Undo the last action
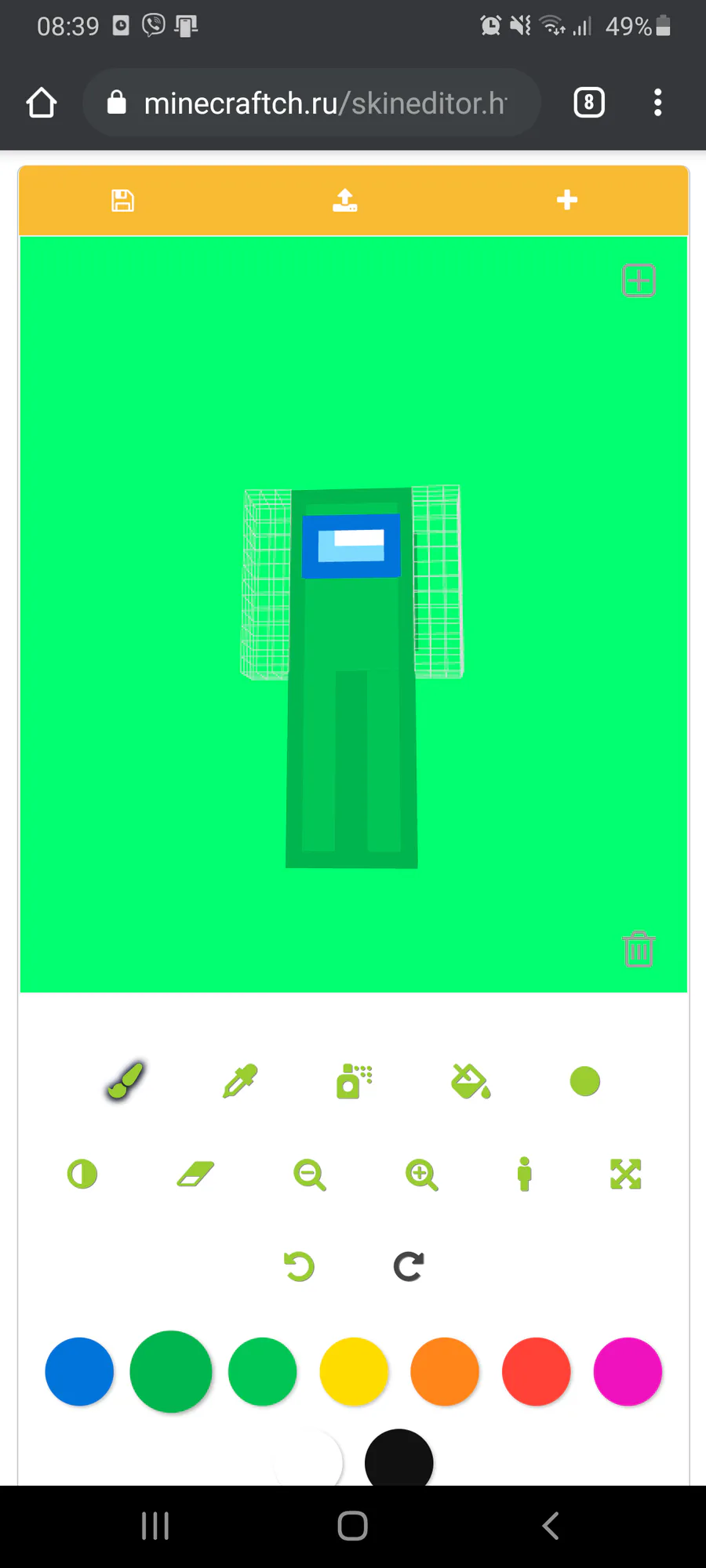Image resolution: width=706 pixels, height=1568 pixels. point(299,1266)
